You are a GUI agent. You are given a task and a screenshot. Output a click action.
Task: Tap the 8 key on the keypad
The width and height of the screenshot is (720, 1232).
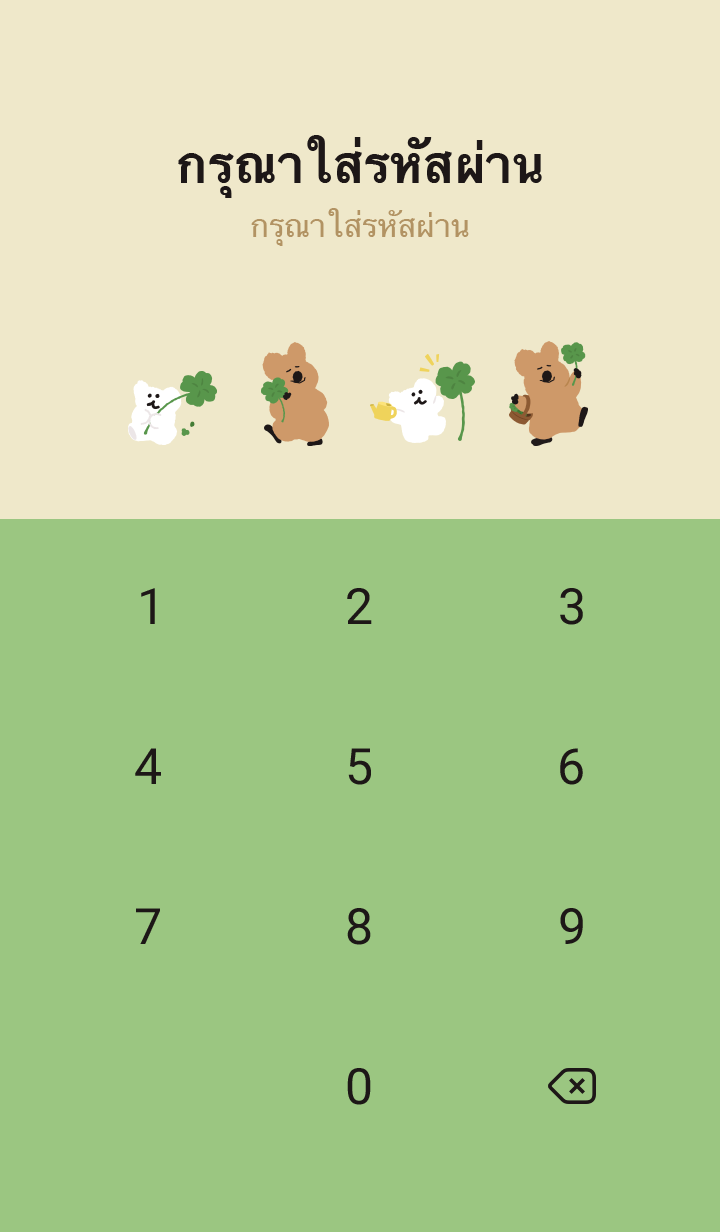pyautogui.click(x=359, y=927)
